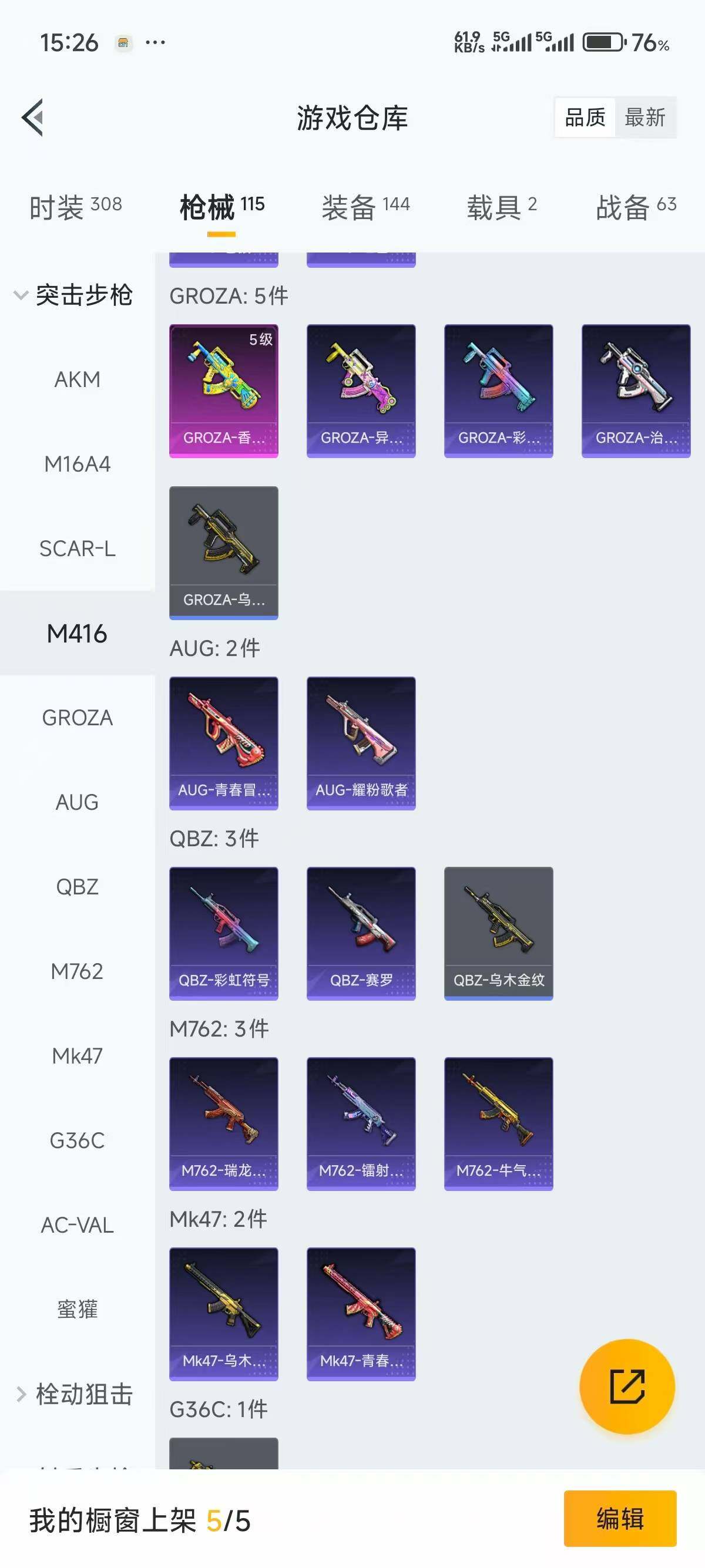
Task: Expand the 栓动狙击 category
Action: pos(73,1394)
